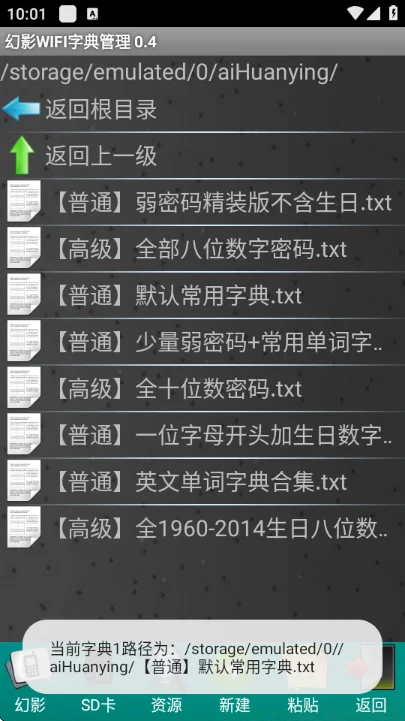
Task: Open 全十位数密码.txt file
Action: (x=202, y=389)
